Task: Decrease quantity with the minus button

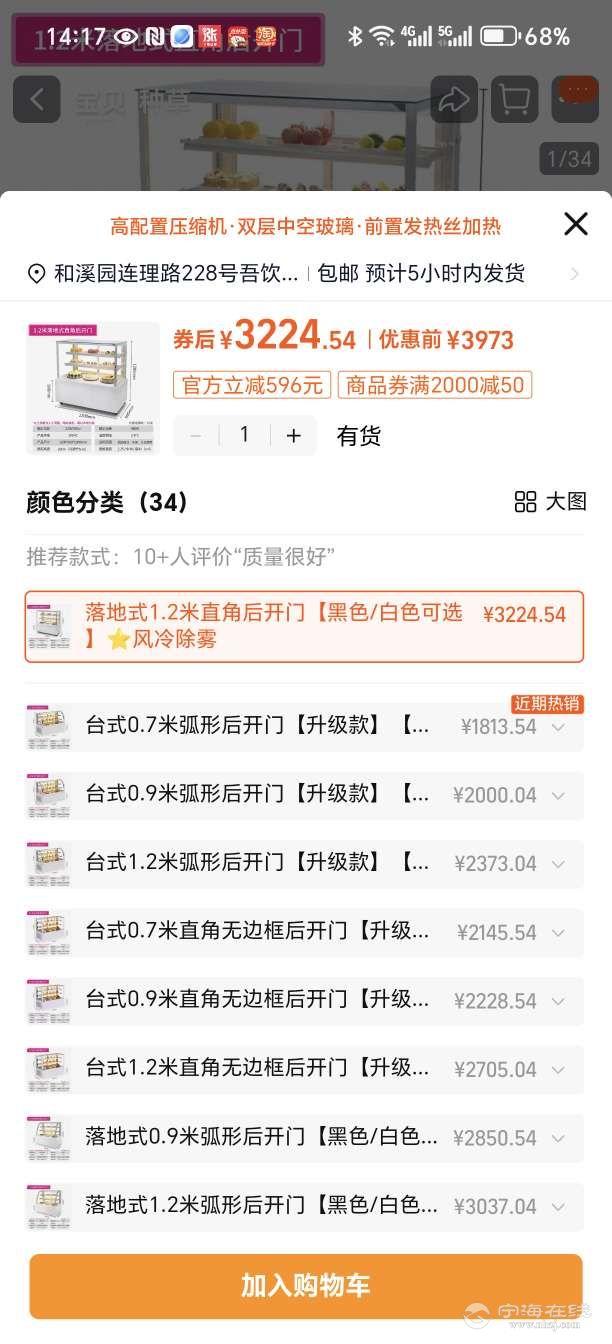Action: point(196,435)
